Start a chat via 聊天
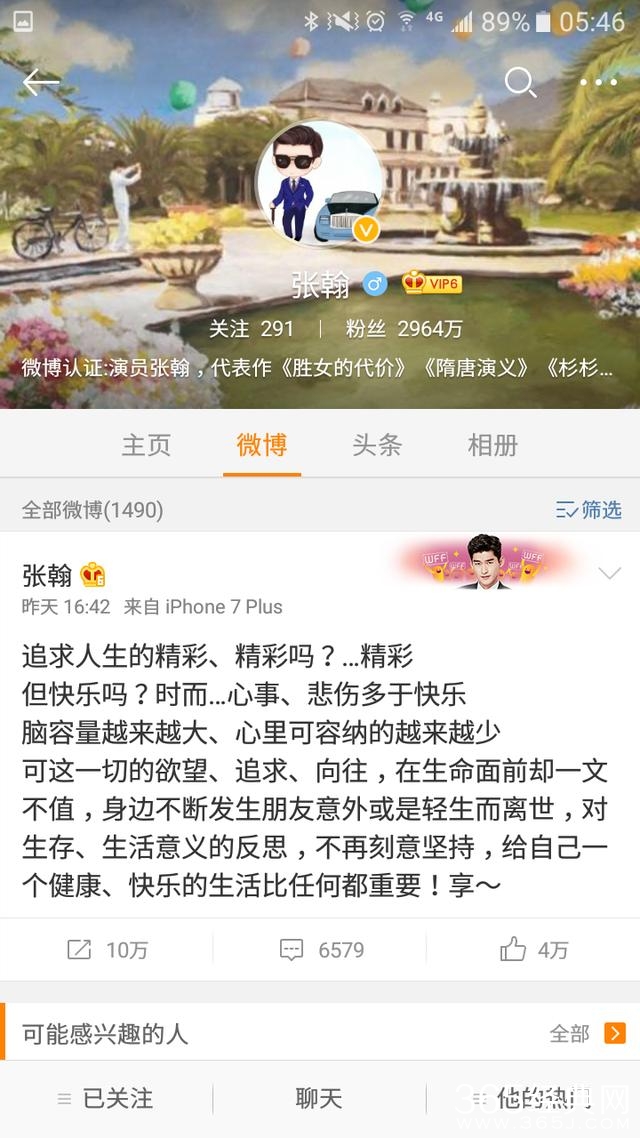Viewport: 640px width, 1138px height. (320, 1099)
